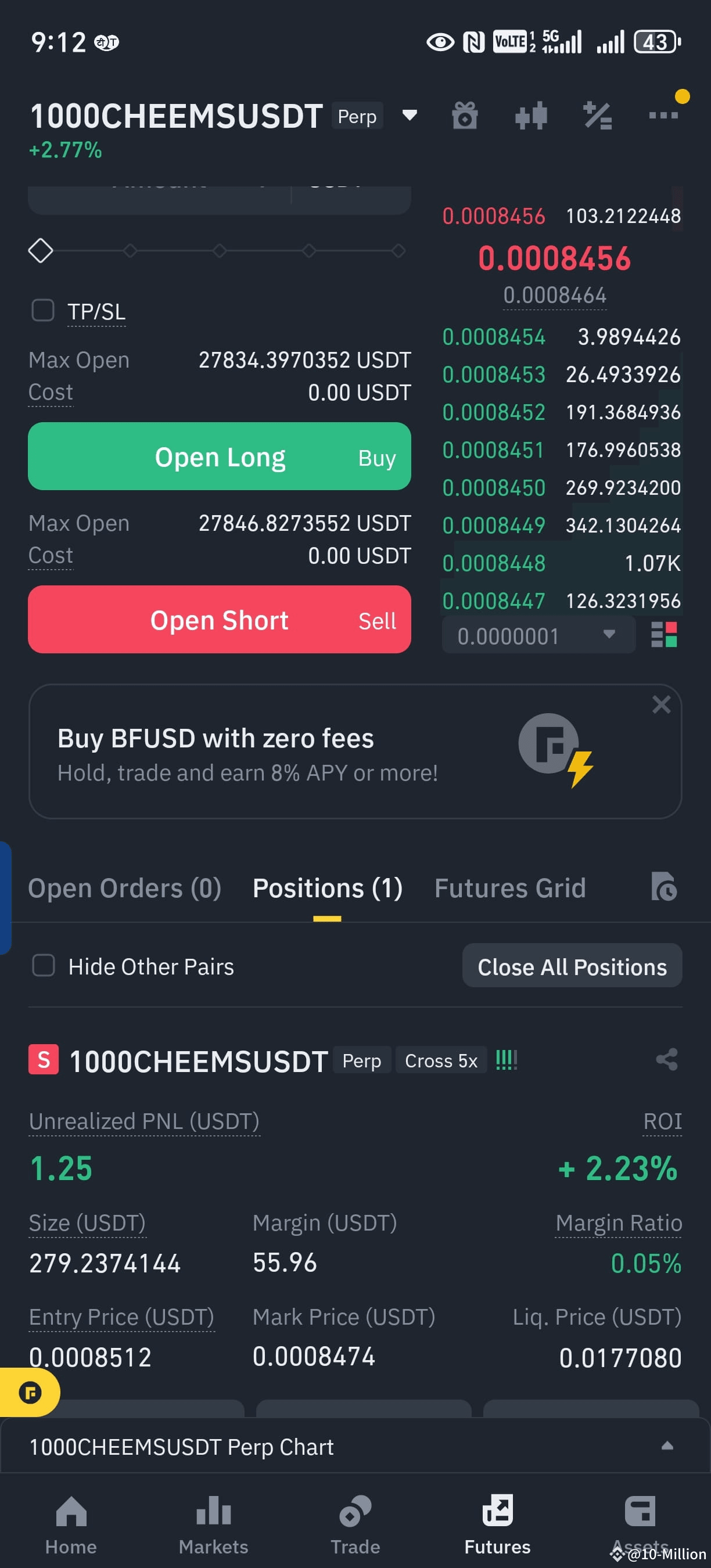Check the Hide Other Pairs option
711x1568 pixels.
point(43,965)
